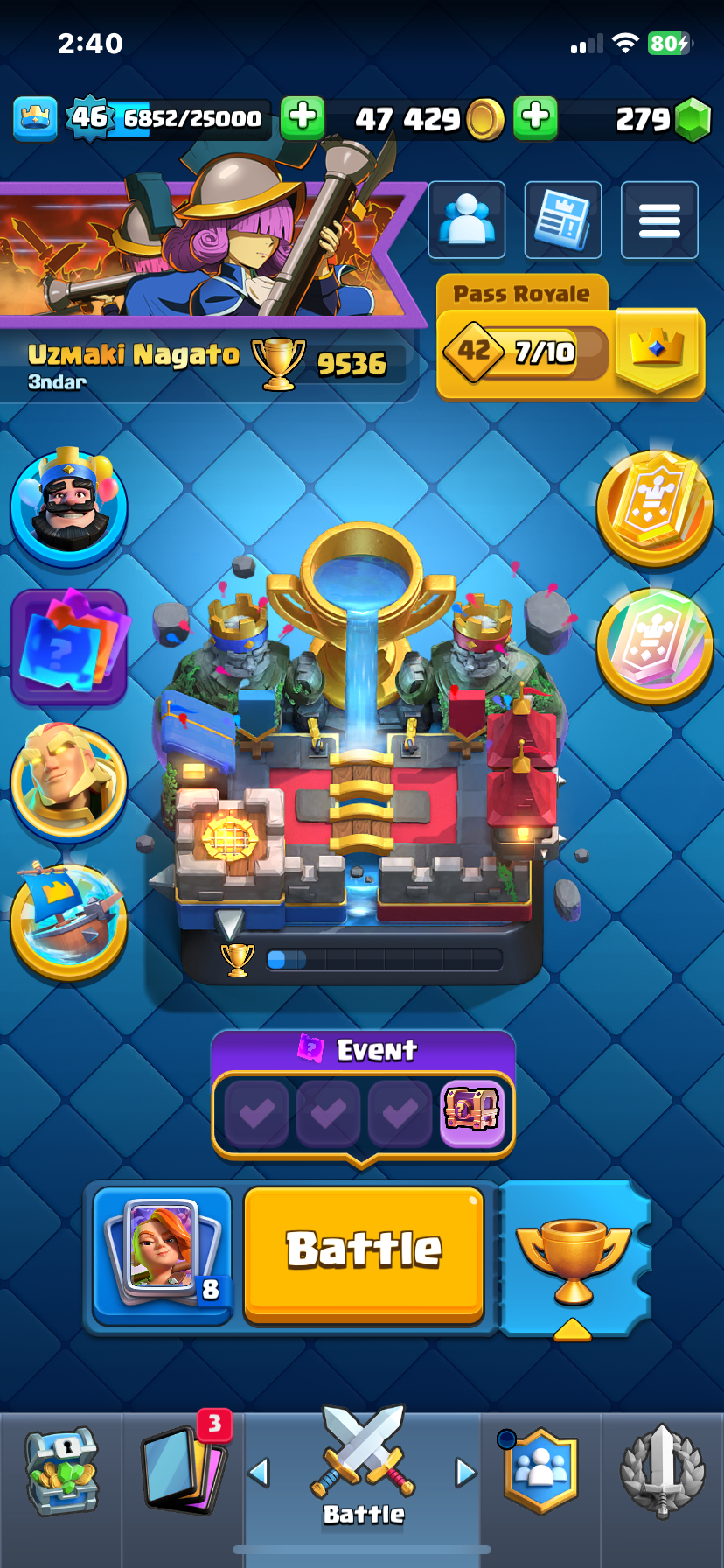Switch to the Cards tab
This screenshot has height=1568, width=724.
(x=184, y=1472)
